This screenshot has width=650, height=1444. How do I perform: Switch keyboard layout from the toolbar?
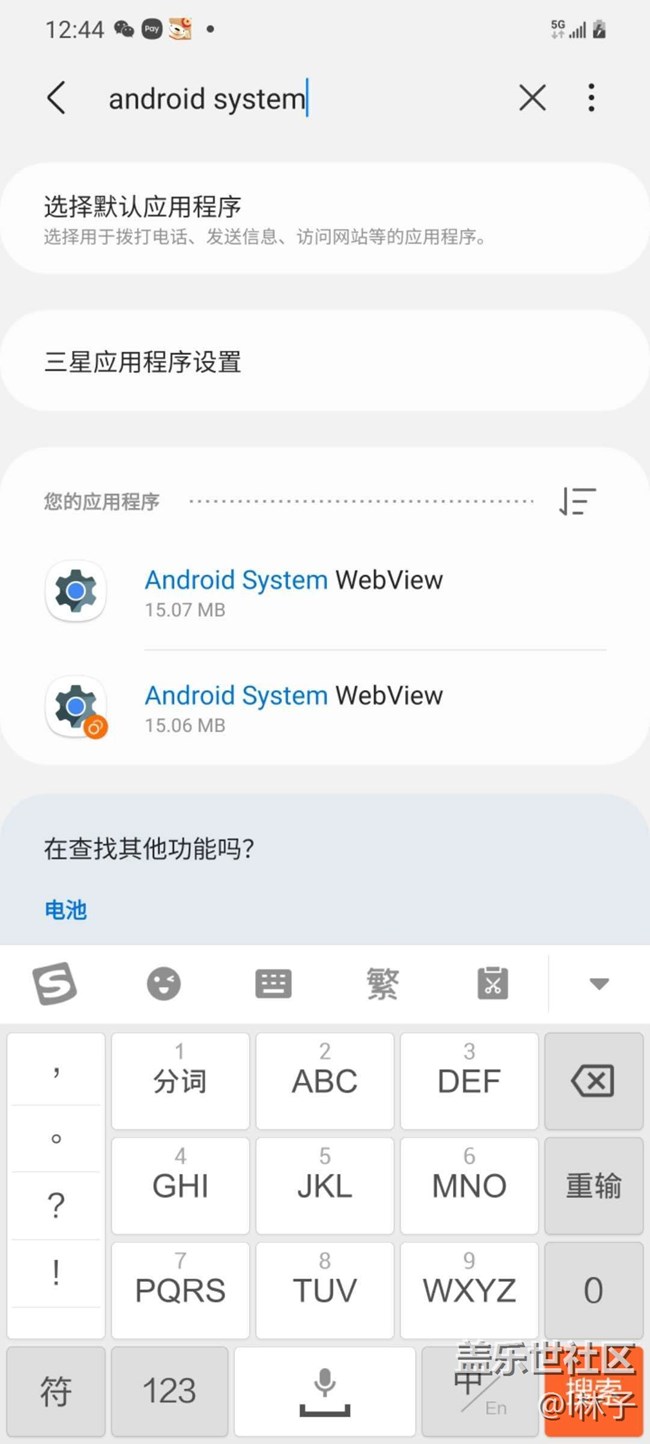(x=273, y=984)
